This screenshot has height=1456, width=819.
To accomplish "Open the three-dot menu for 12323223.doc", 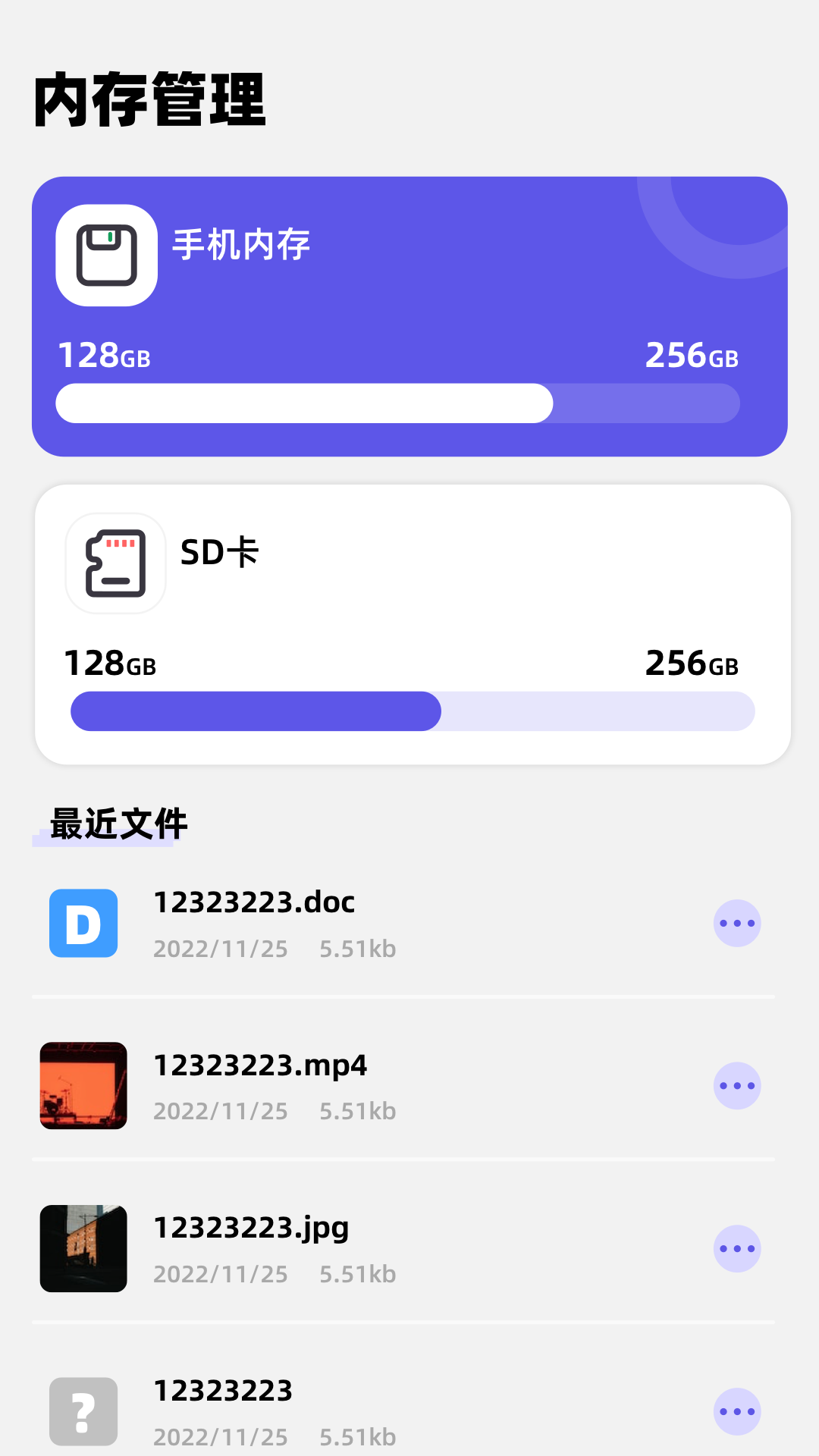I will pos(737,924).
